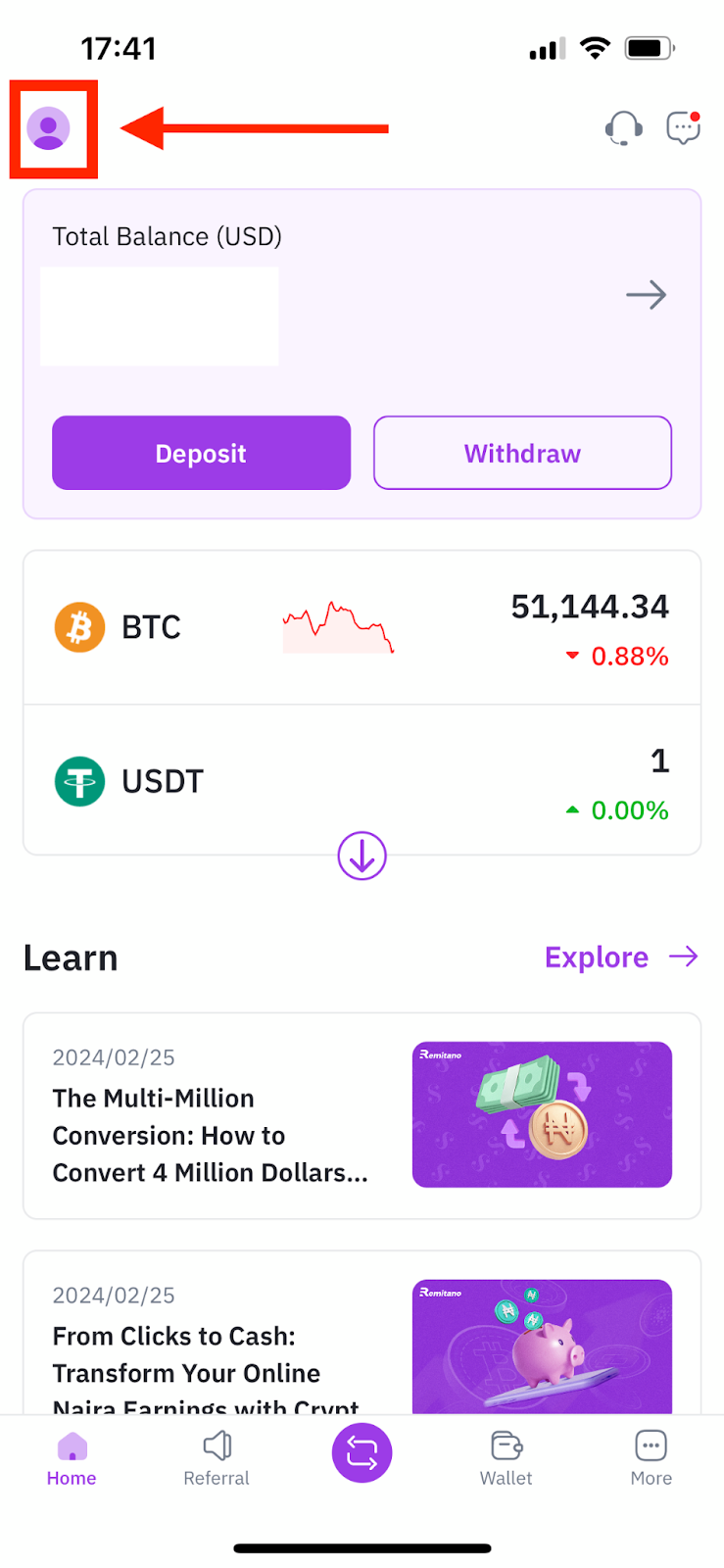Tap the center swap button
Image resolution: width=724 pixels, height=1568 pixels.
tap(362, 1452)
